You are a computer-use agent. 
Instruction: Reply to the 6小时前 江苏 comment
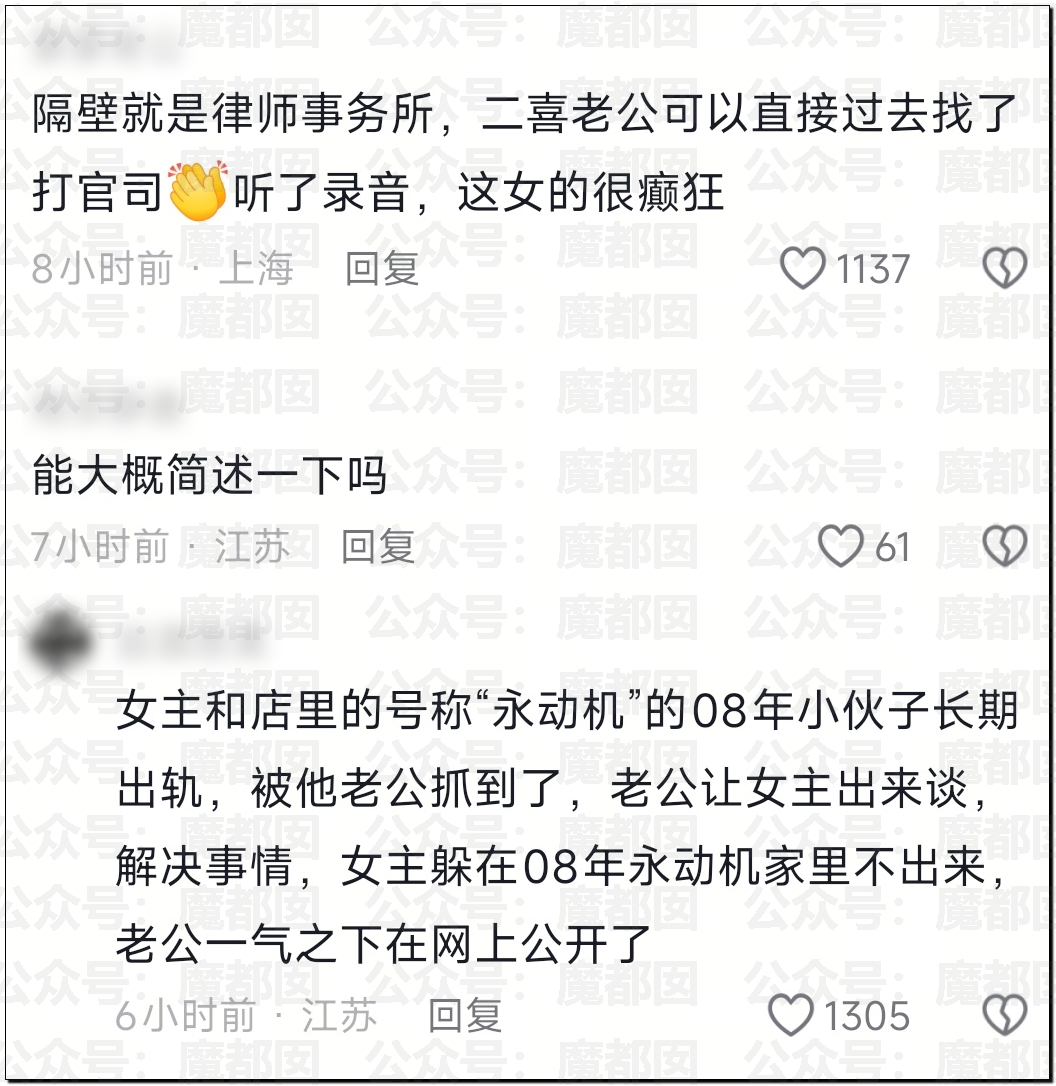(465, 1016)
